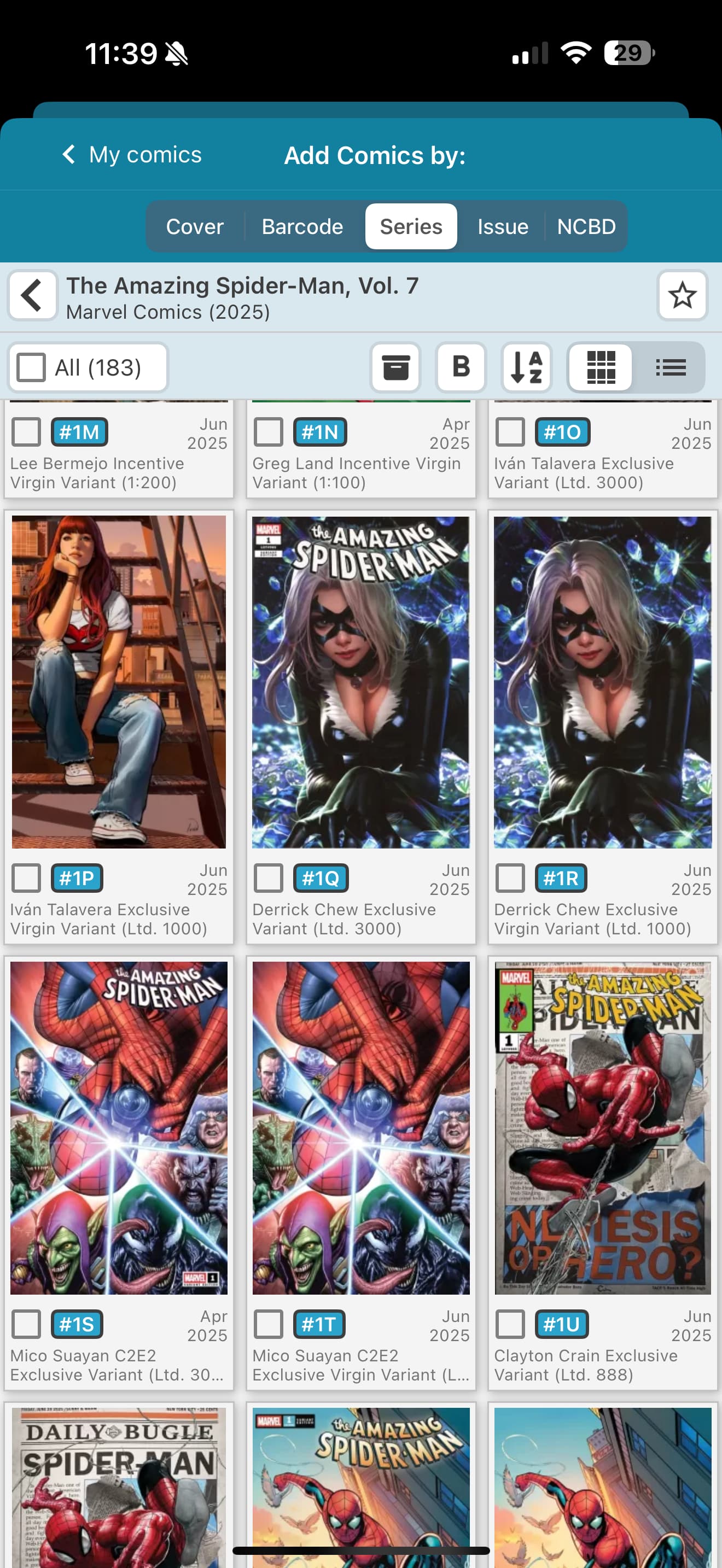Check the box for issue #1U

click(x=510, y=1324)
